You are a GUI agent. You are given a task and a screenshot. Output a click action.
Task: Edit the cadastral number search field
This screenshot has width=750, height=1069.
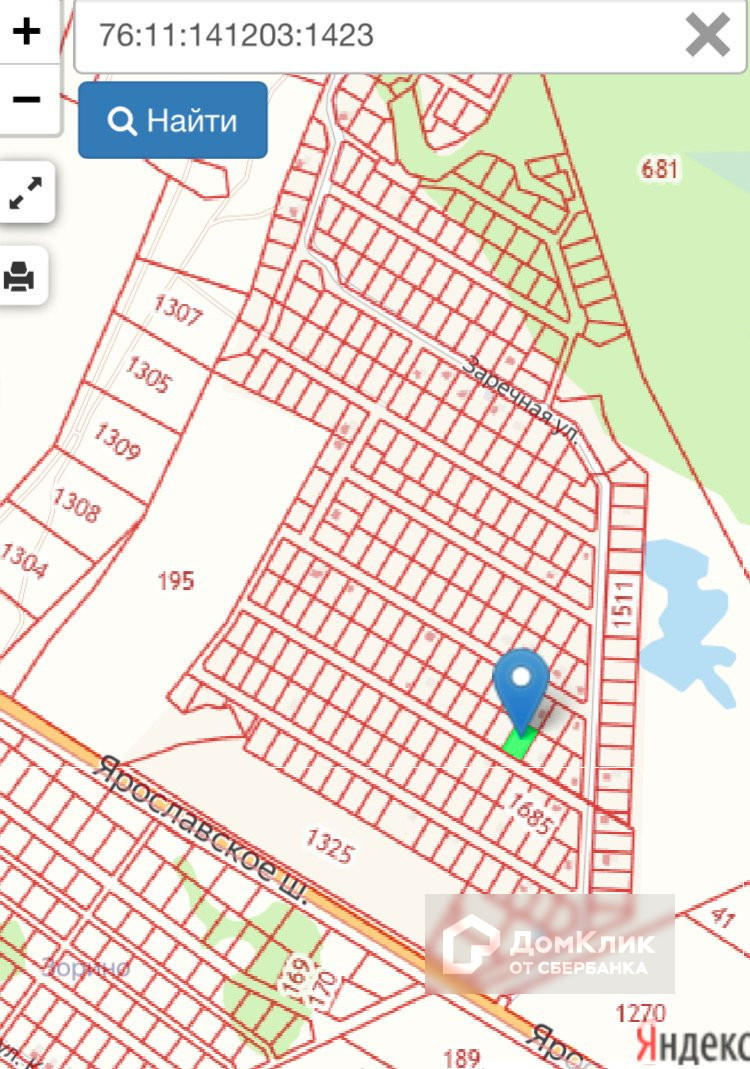pyautogui.click(x=380, y=36)
